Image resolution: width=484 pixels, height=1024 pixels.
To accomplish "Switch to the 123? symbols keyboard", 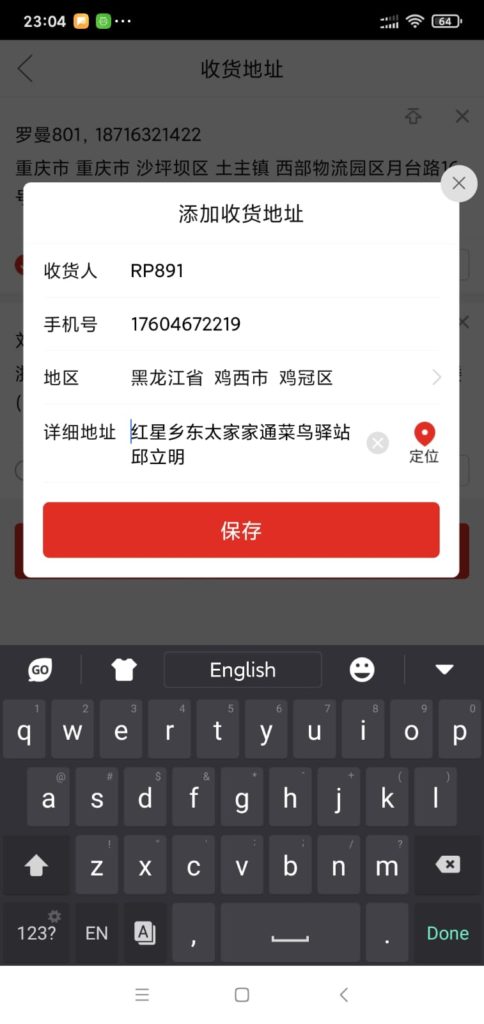I will click(36, 933).
